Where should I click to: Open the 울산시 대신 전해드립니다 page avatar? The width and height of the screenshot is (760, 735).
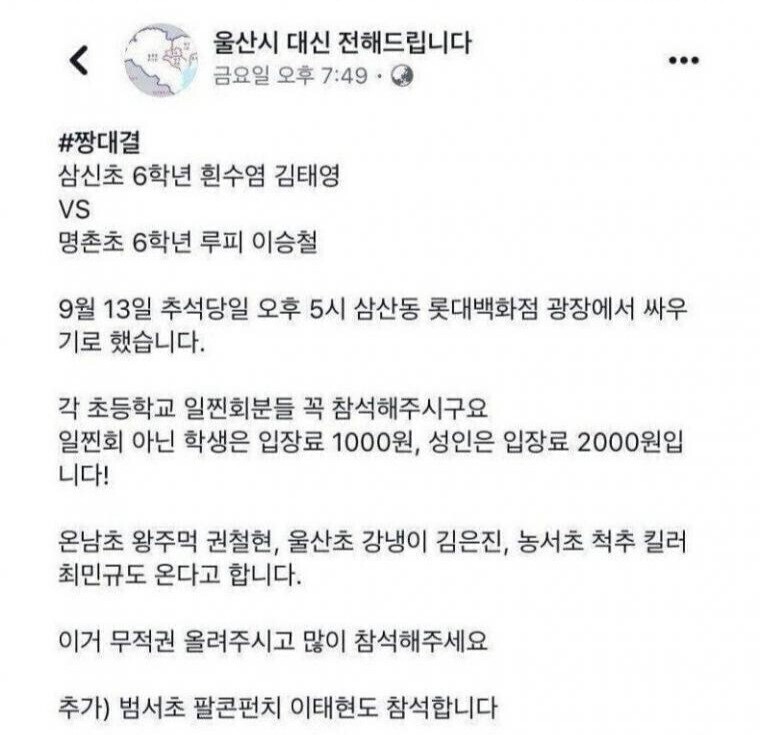160,59
